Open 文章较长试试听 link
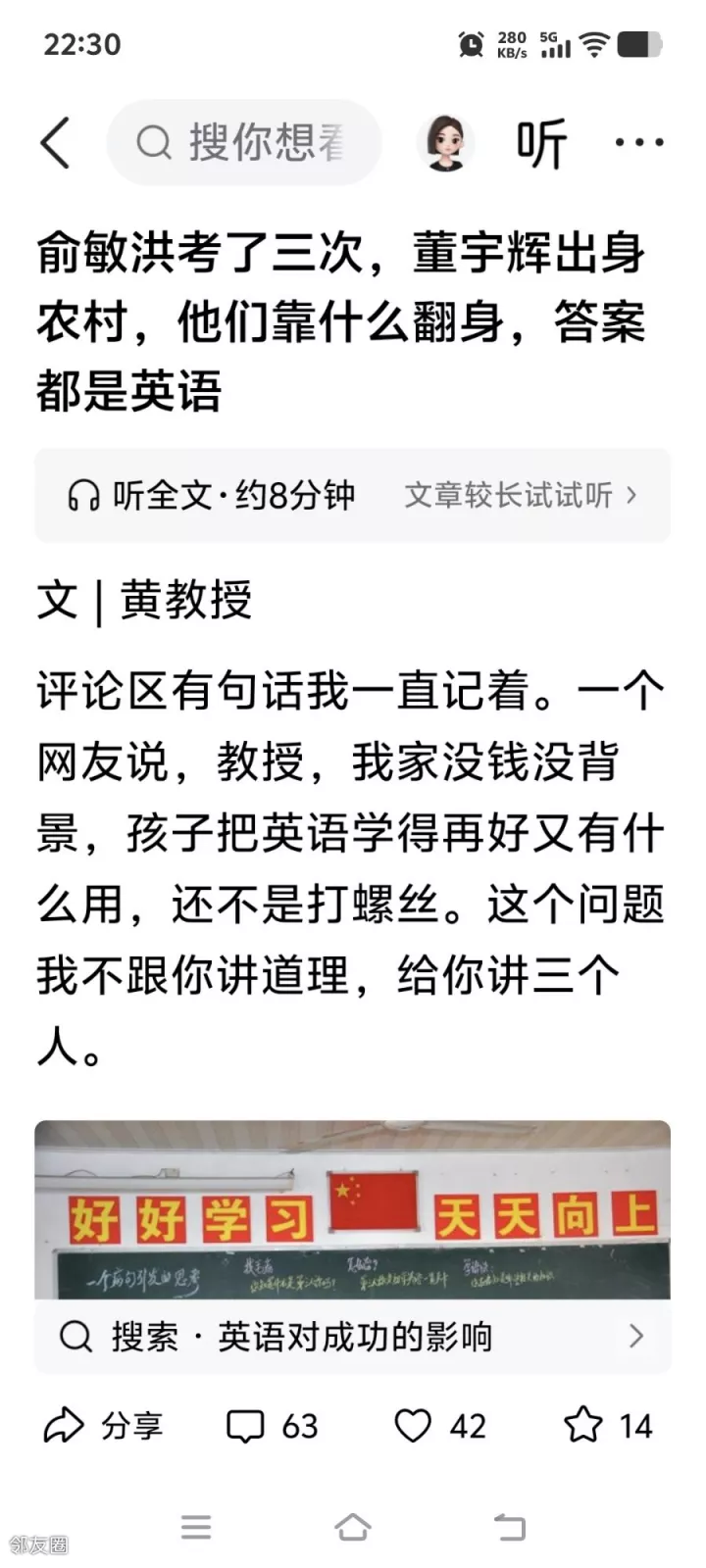 [522, 496]
